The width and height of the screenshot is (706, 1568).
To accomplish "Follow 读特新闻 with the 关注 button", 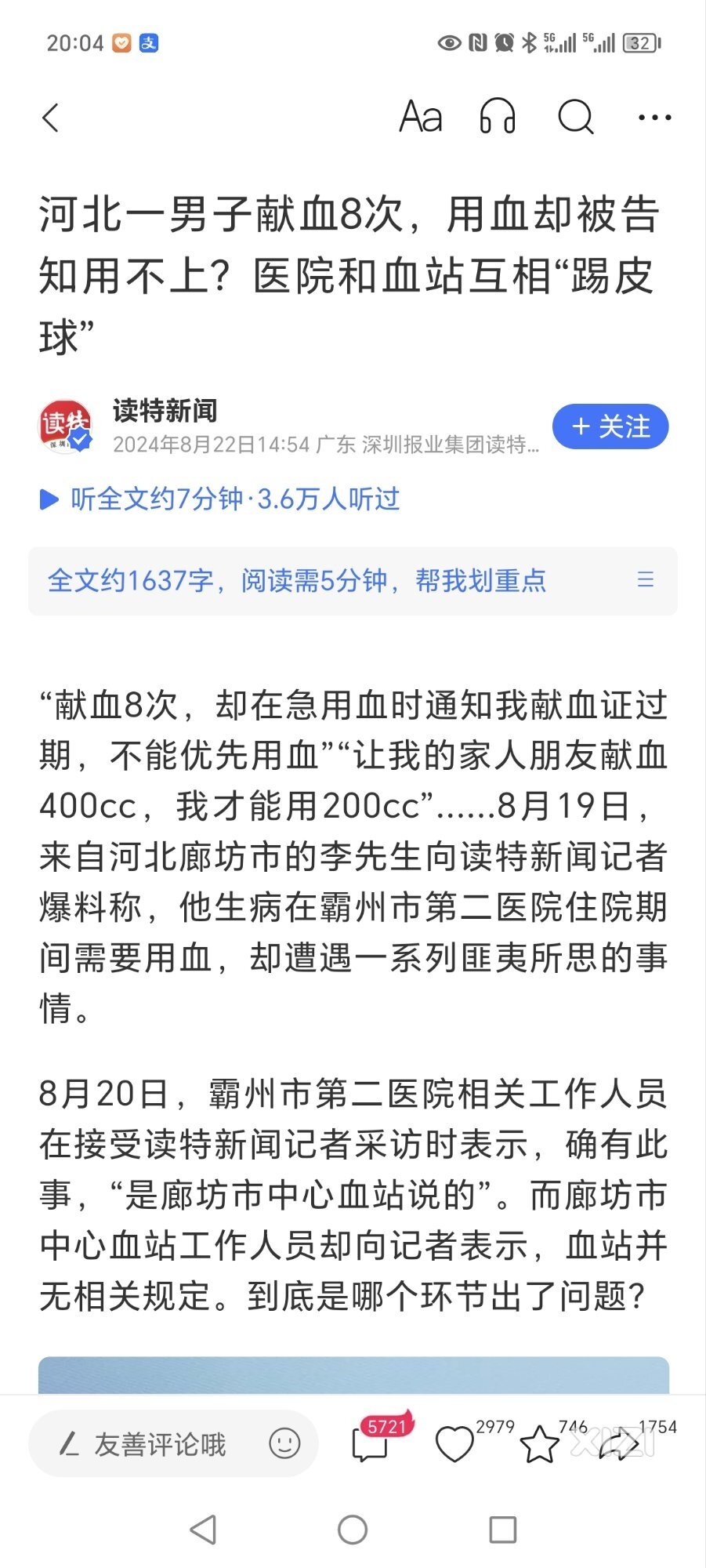I will click(x=610, y=427).
